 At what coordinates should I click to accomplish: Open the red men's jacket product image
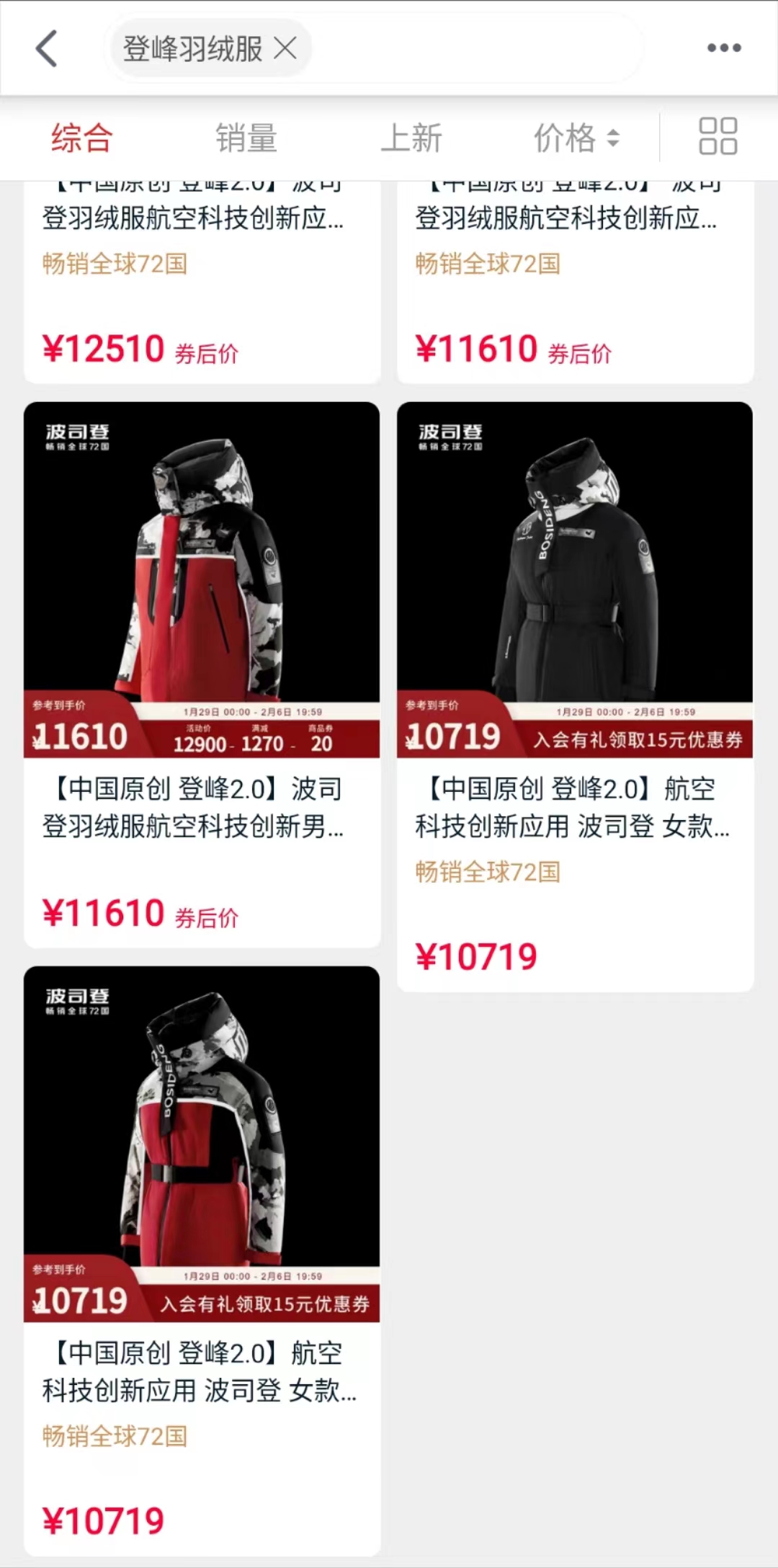[200, 569]
